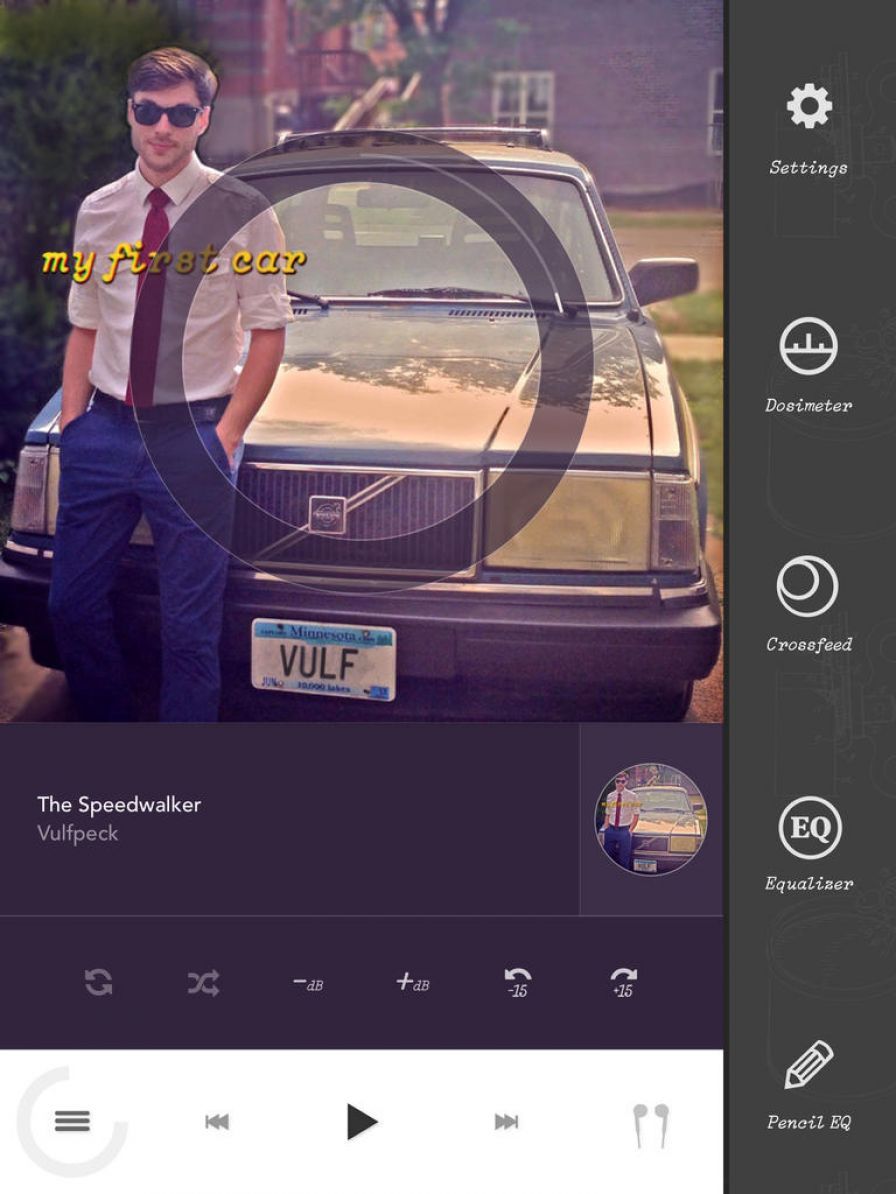Viewport: 896px width, 1194px height.
Task: Open the hamburger menu button
Action: (72, 1121)
